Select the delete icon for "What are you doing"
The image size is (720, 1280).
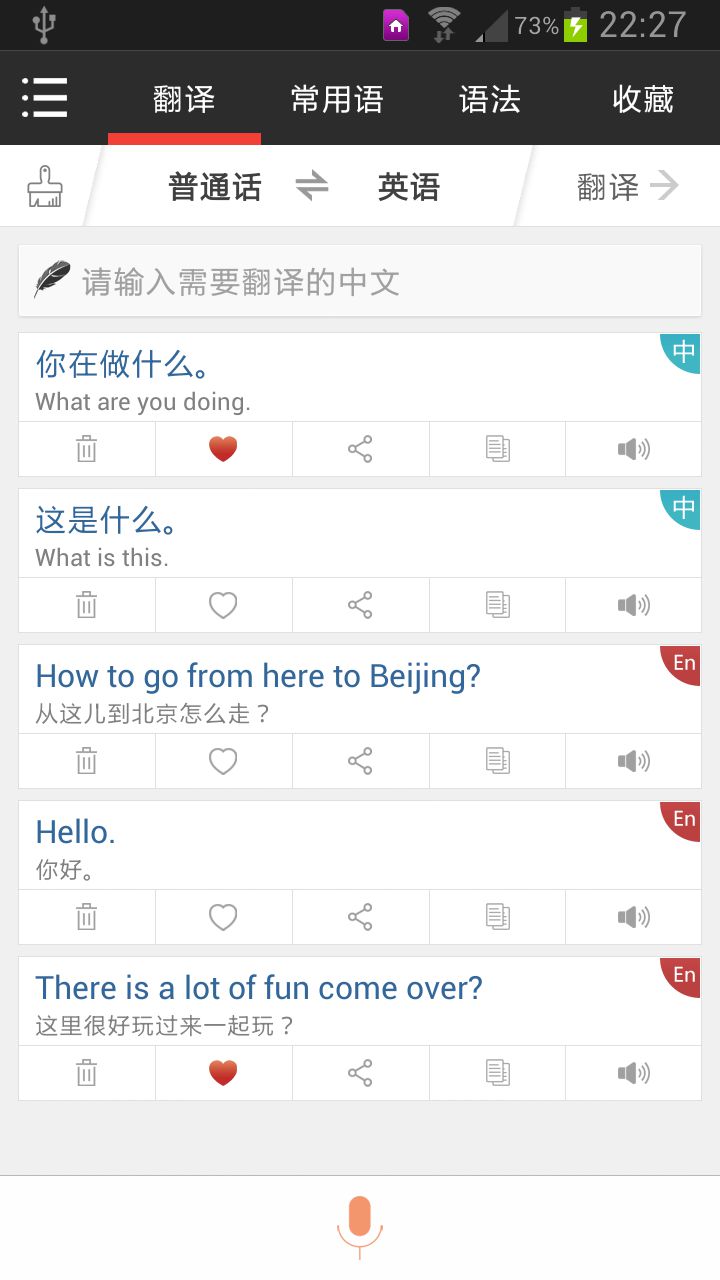click(87, 449)
